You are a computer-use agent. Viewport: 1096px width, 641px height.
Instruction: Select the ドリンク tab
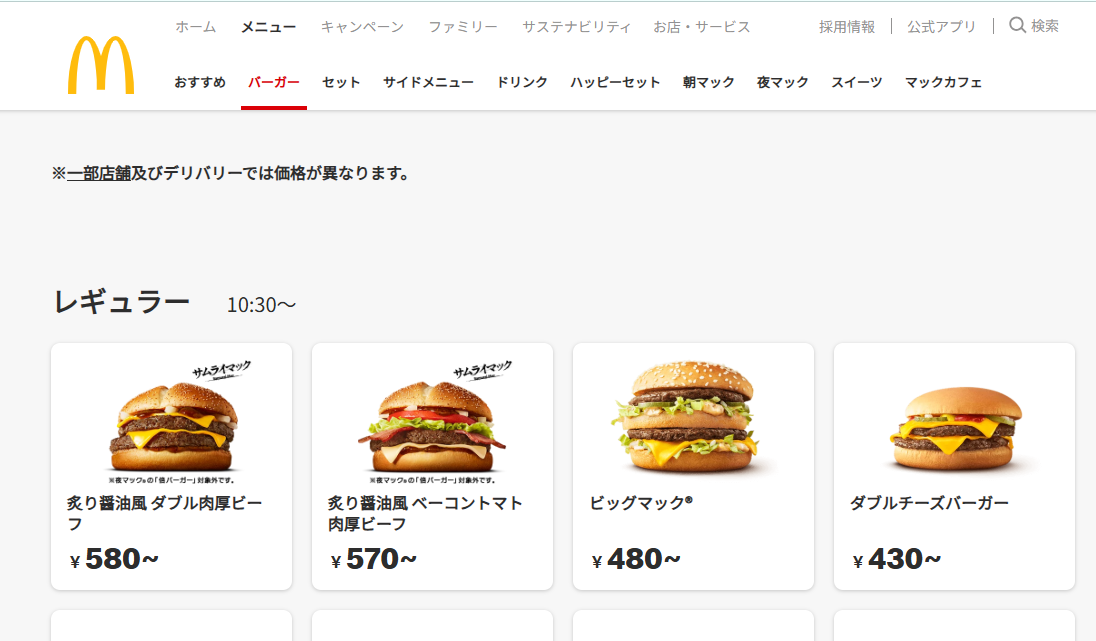pos(522,83)
